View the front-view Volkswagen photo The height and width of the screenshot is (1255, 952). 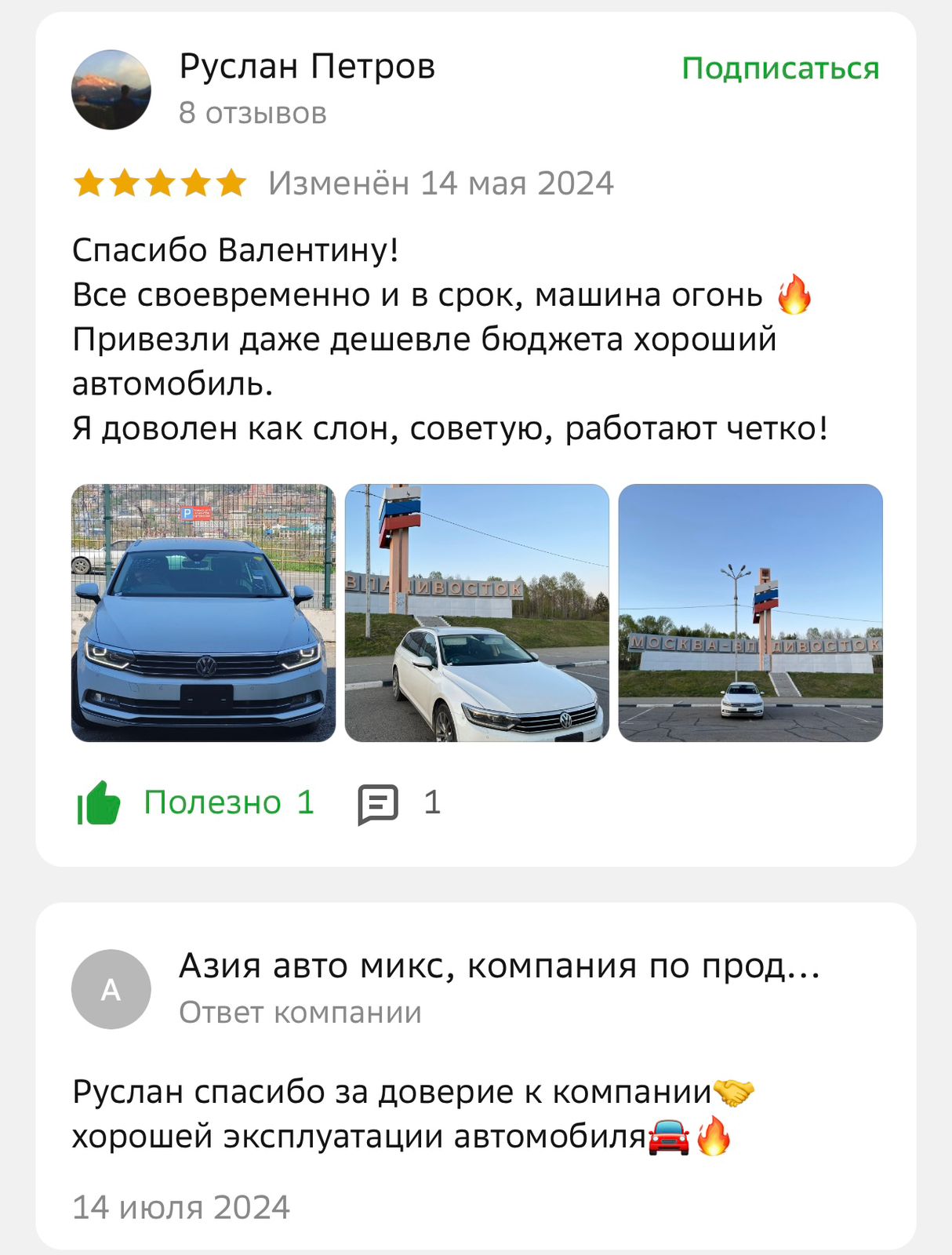tap(203, 613)
